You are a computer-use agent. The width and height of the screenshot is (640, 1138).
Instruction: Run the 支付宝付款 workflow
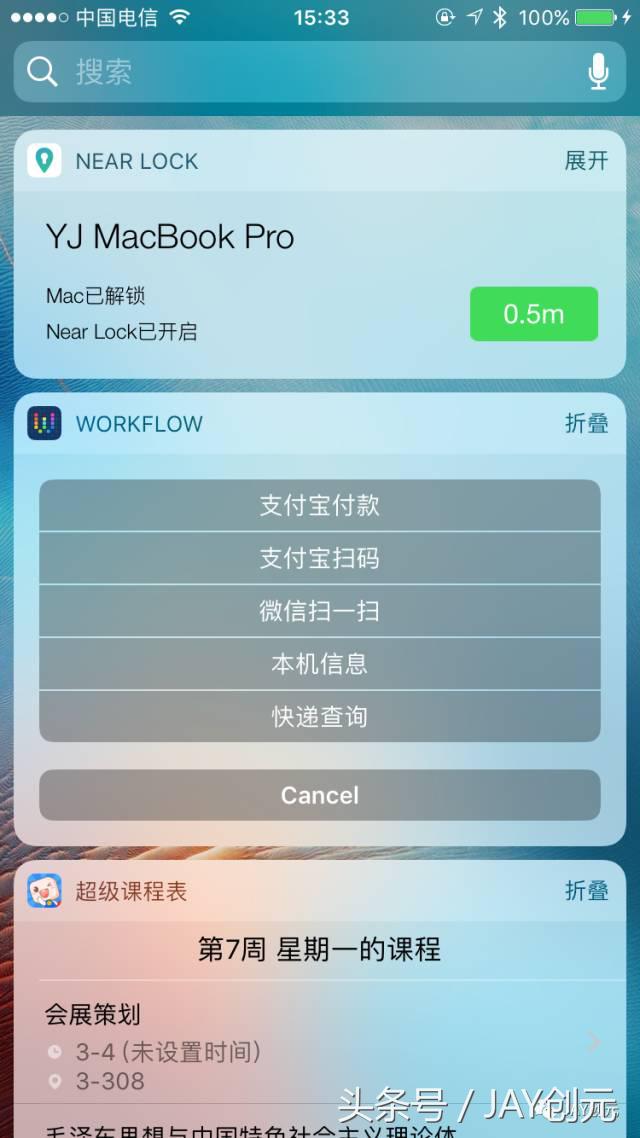click(x=320, y=505)
